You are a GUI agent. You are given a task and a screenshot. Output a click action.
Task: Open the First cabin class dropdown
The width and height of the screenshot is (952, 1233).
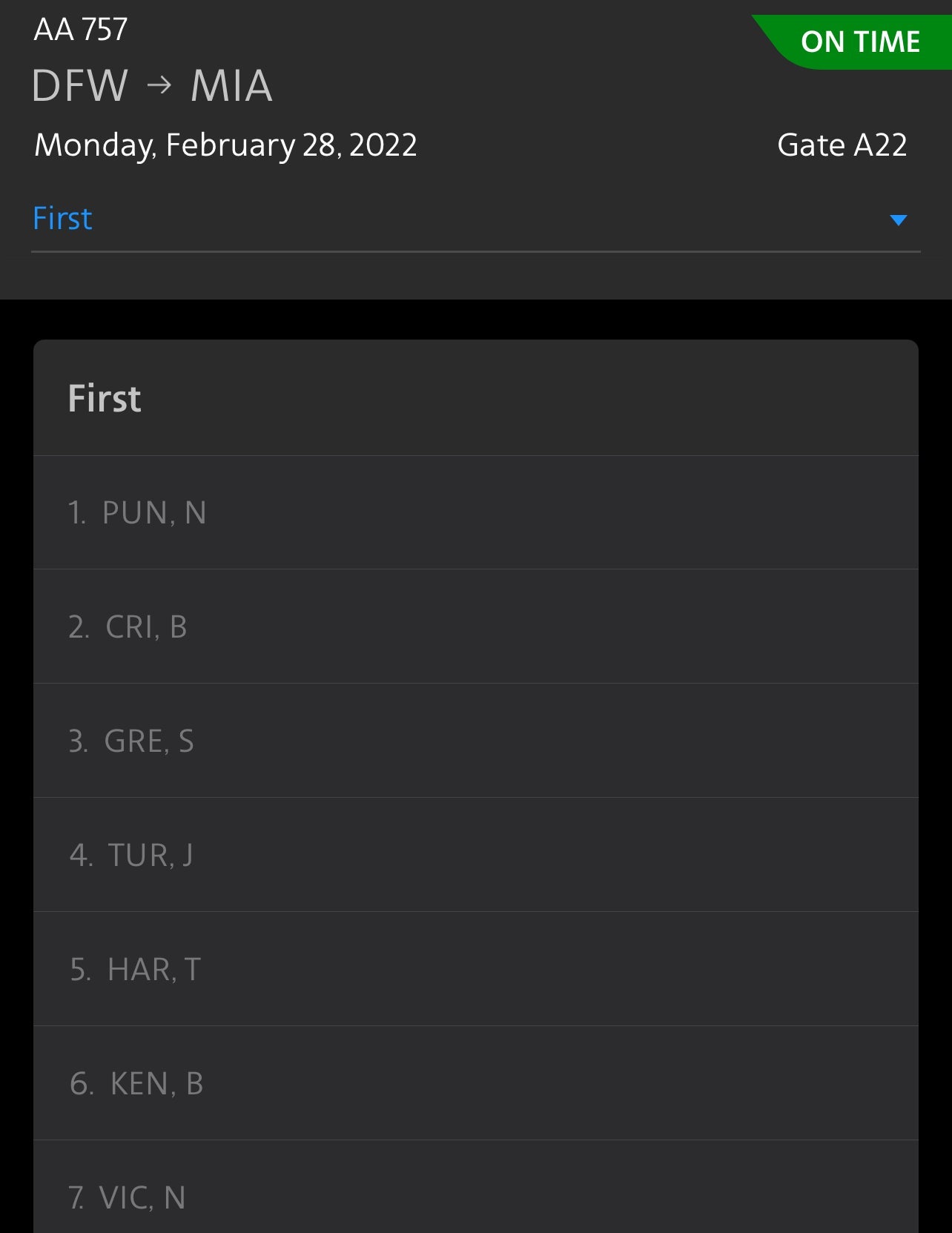(475, 219)
